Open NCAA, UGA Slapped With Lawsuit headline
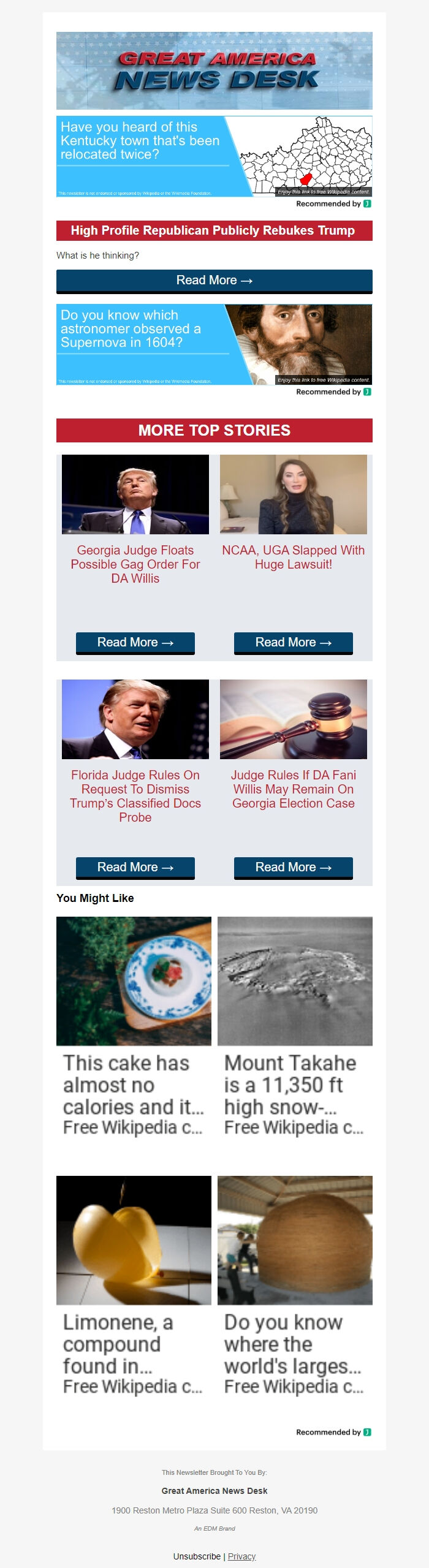This screenshot has width=429, height=1568. click(x=293, y=558)
